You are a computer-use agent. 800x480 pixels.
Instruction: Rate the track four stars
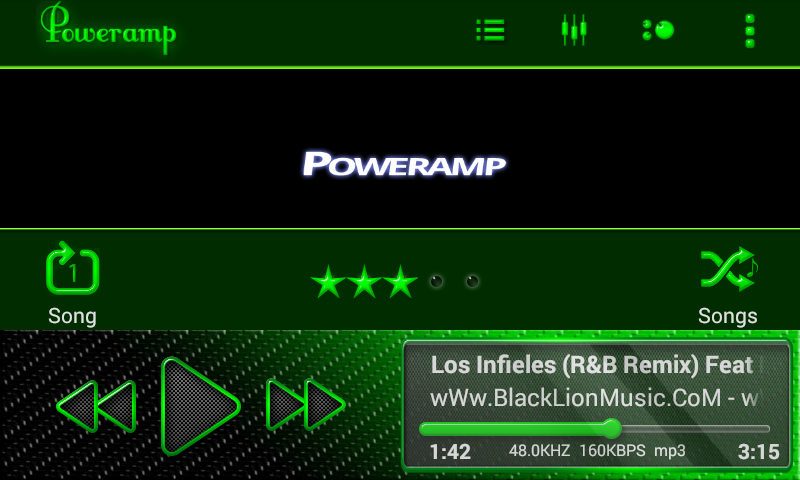(x=436, y=282)
